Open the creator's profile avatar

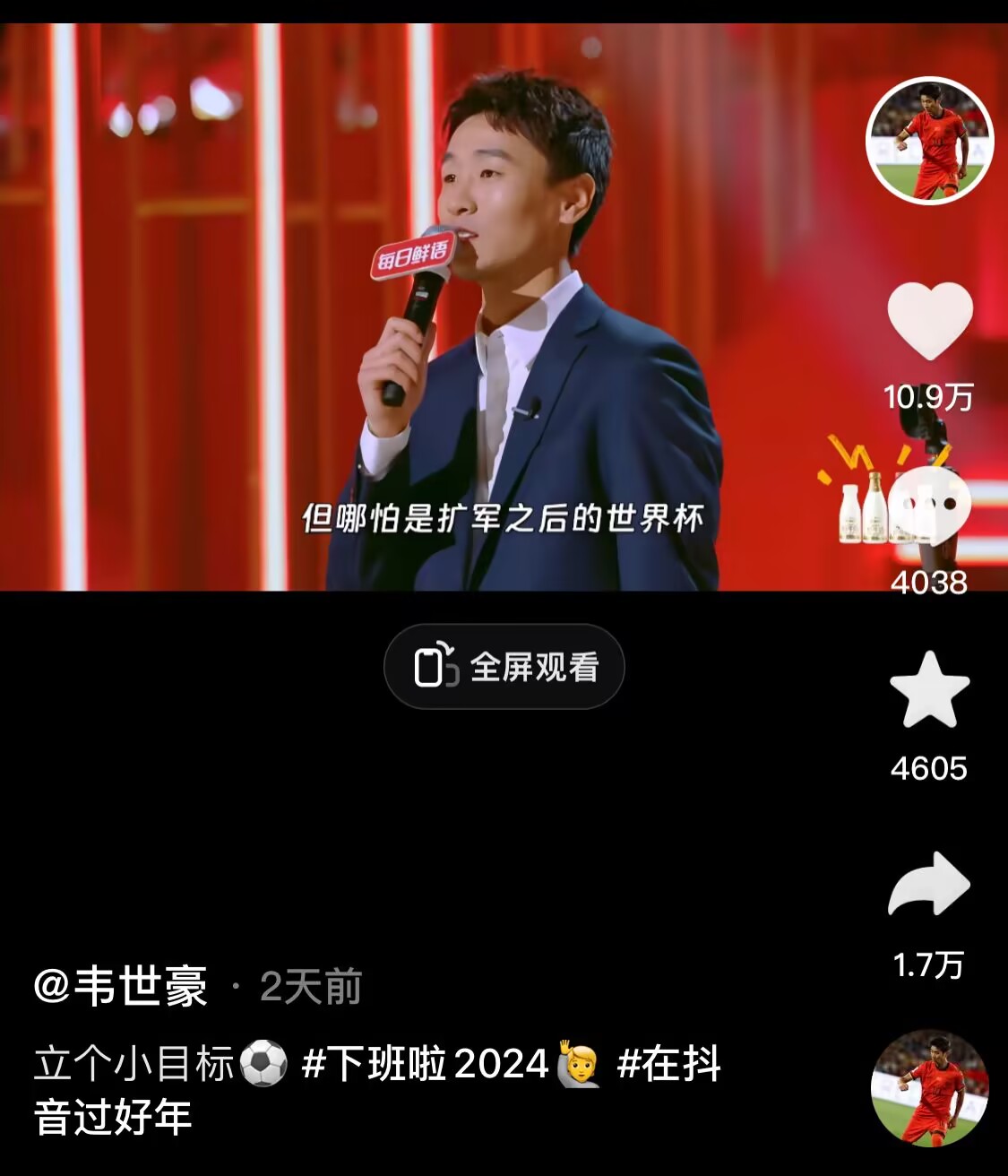(x=930, y=141)
